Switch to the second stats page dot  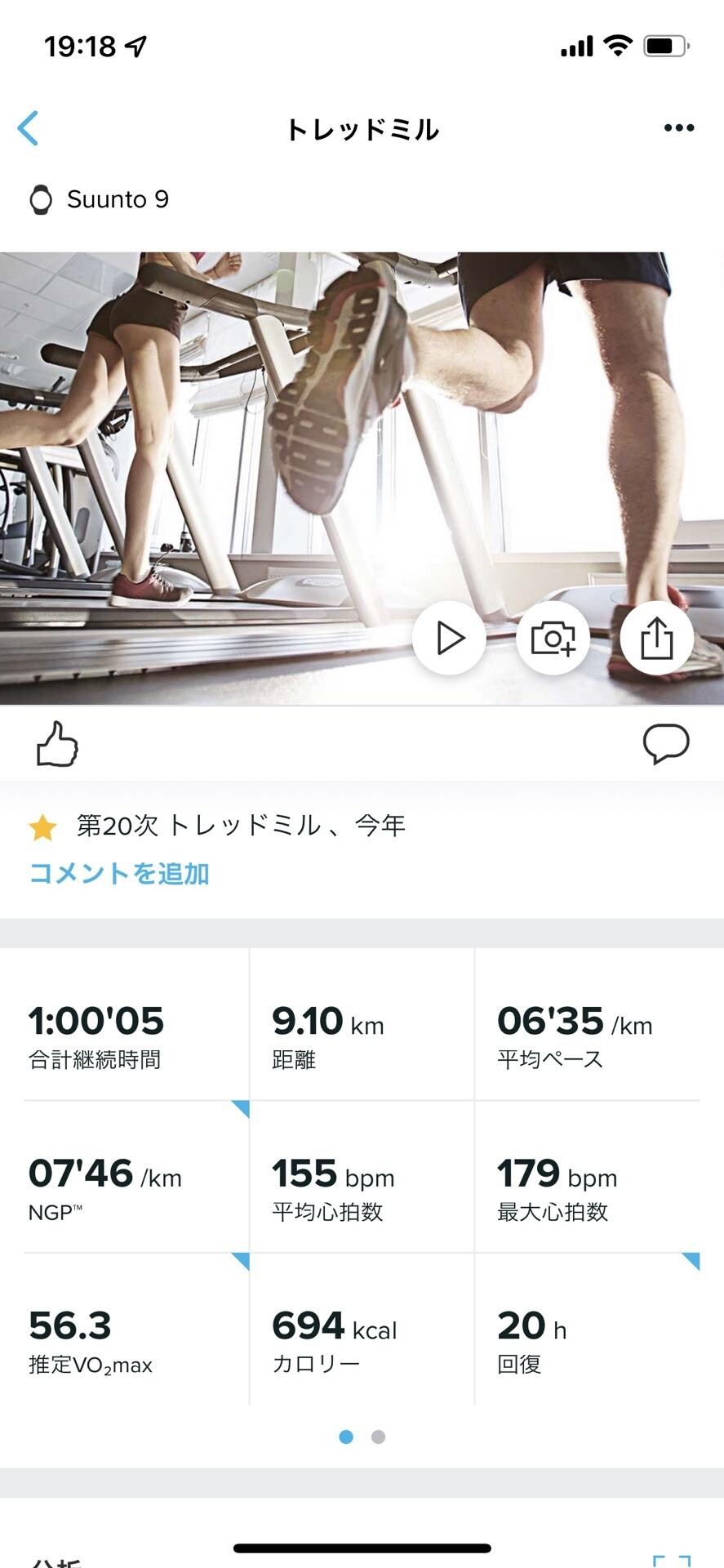(377, 1437)
